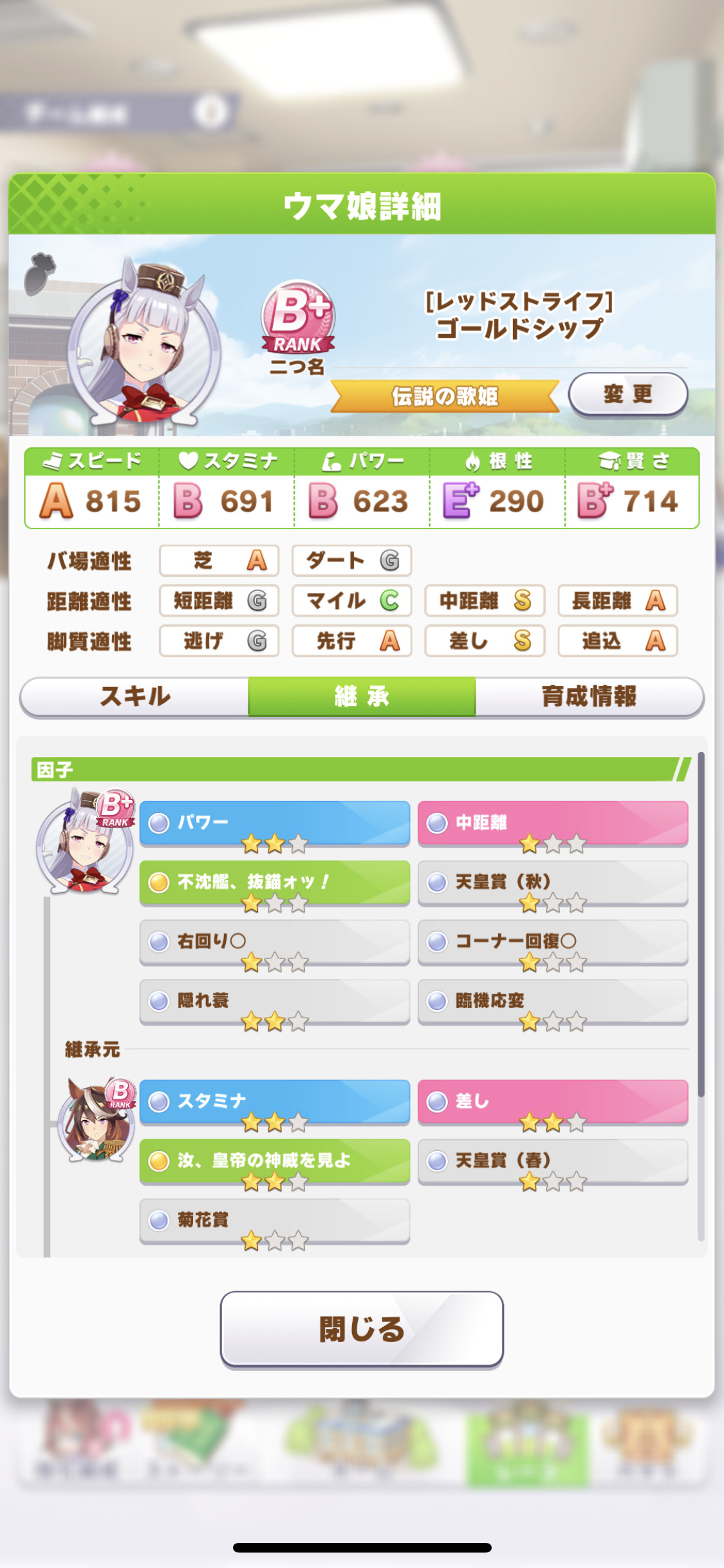Open the 汝、皇帝の神威を見よ factor
The image size is (724, 1568).
(x=275, y=1161)
